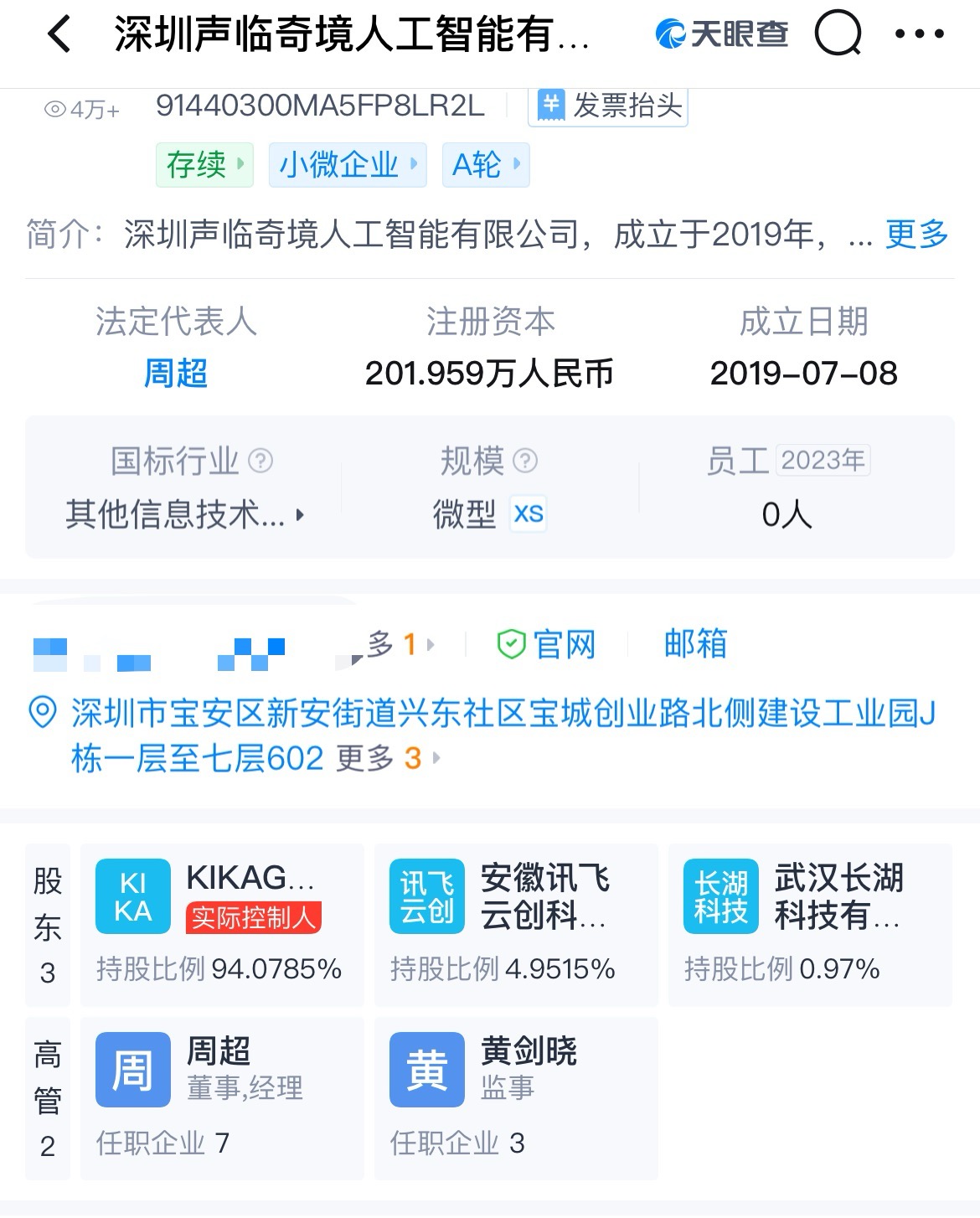Open the 其他信息技术 industry category
The width and height of the screenshot is (980, 1218).
(x=184, y=514)
